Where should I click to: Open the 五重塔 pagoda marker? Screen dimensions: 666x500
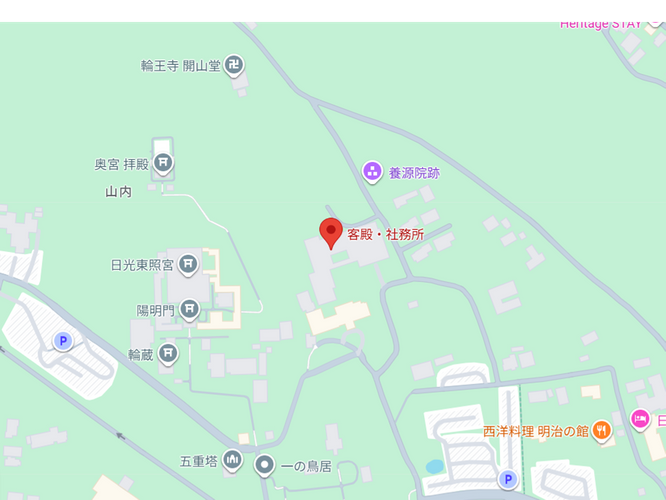[232, 461]
